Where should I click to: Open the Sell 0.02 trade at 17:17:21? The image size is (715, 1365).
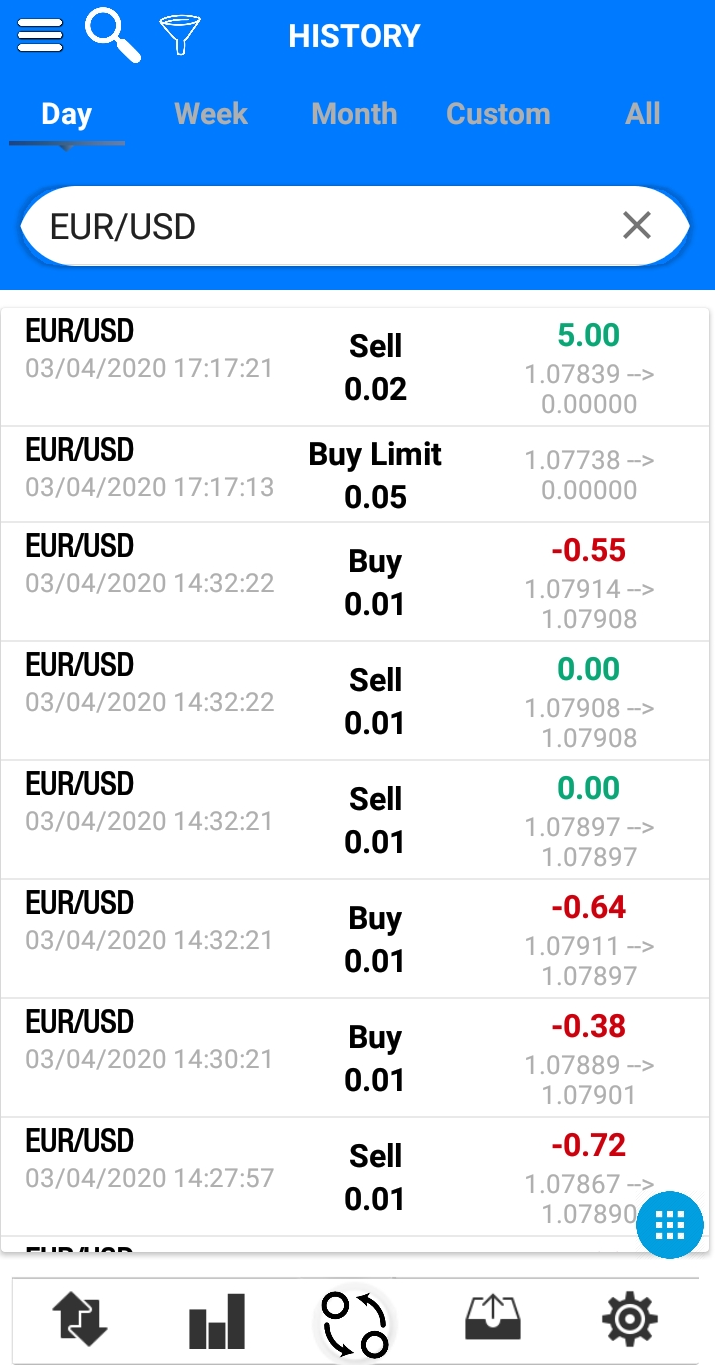coord(355,368)
